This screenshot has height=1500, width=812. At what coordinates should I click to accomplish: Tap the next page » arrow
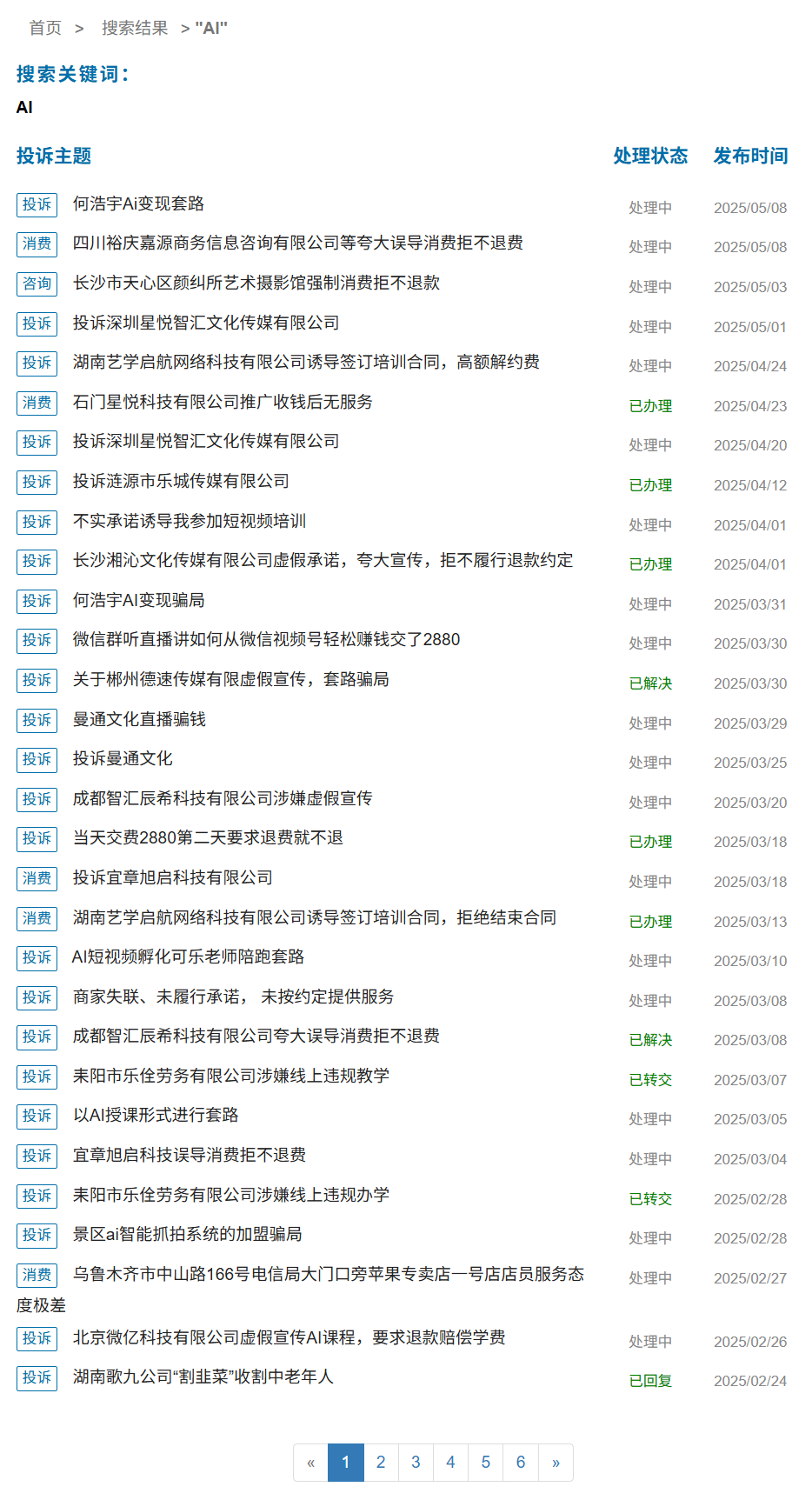point(556,1463)
